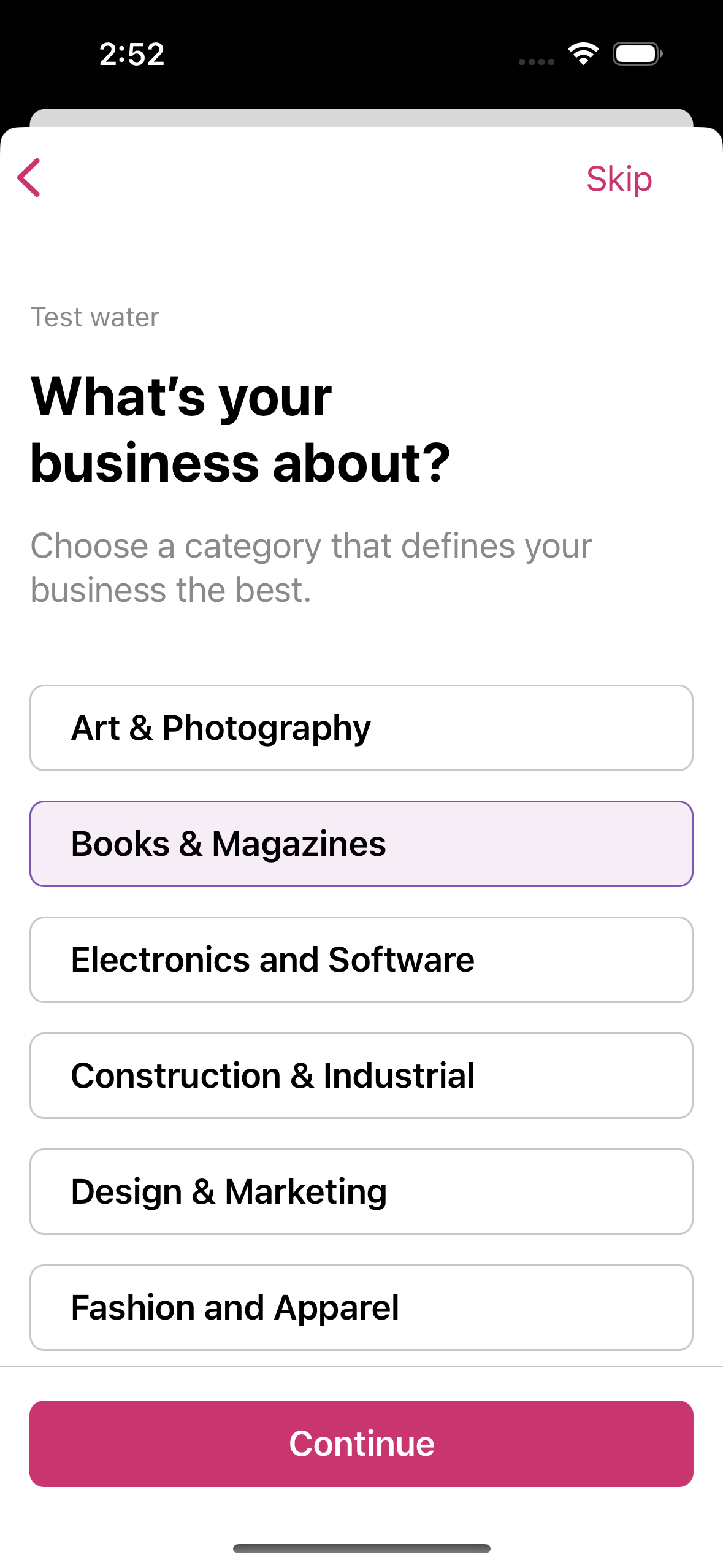Pick Electronics and Software

click(x=361, y=959)
